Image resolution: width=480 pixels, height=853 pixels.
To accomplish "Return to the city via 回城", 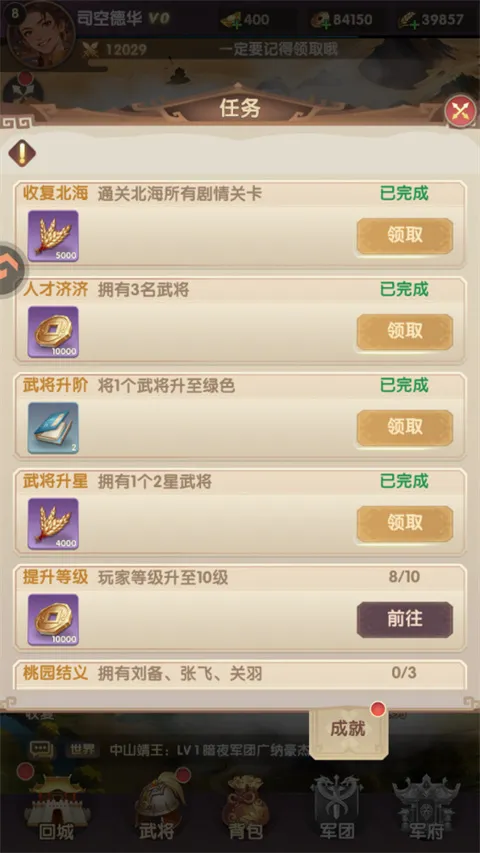I will 56,807.
